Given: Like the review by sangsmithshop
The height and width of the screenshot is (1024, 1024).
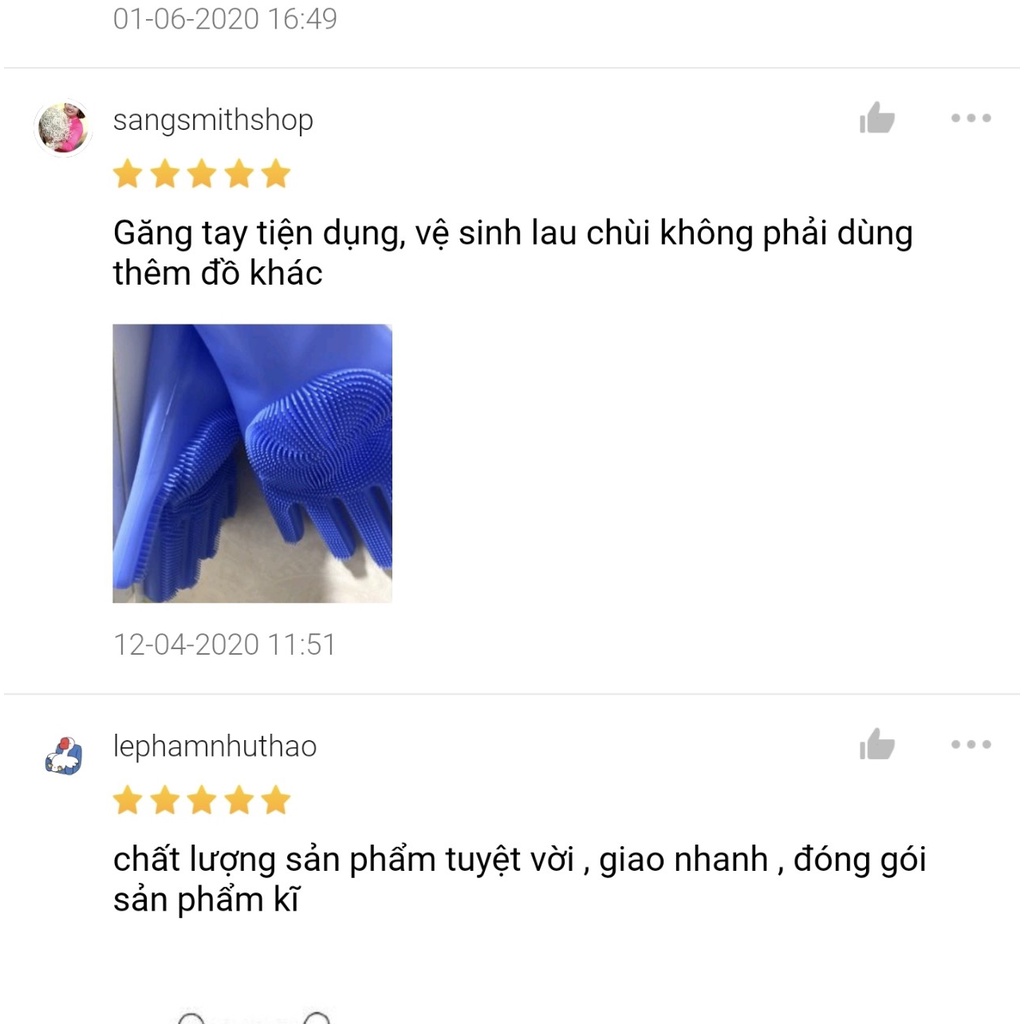Looking at the screenshot, I should coord(877,118).
